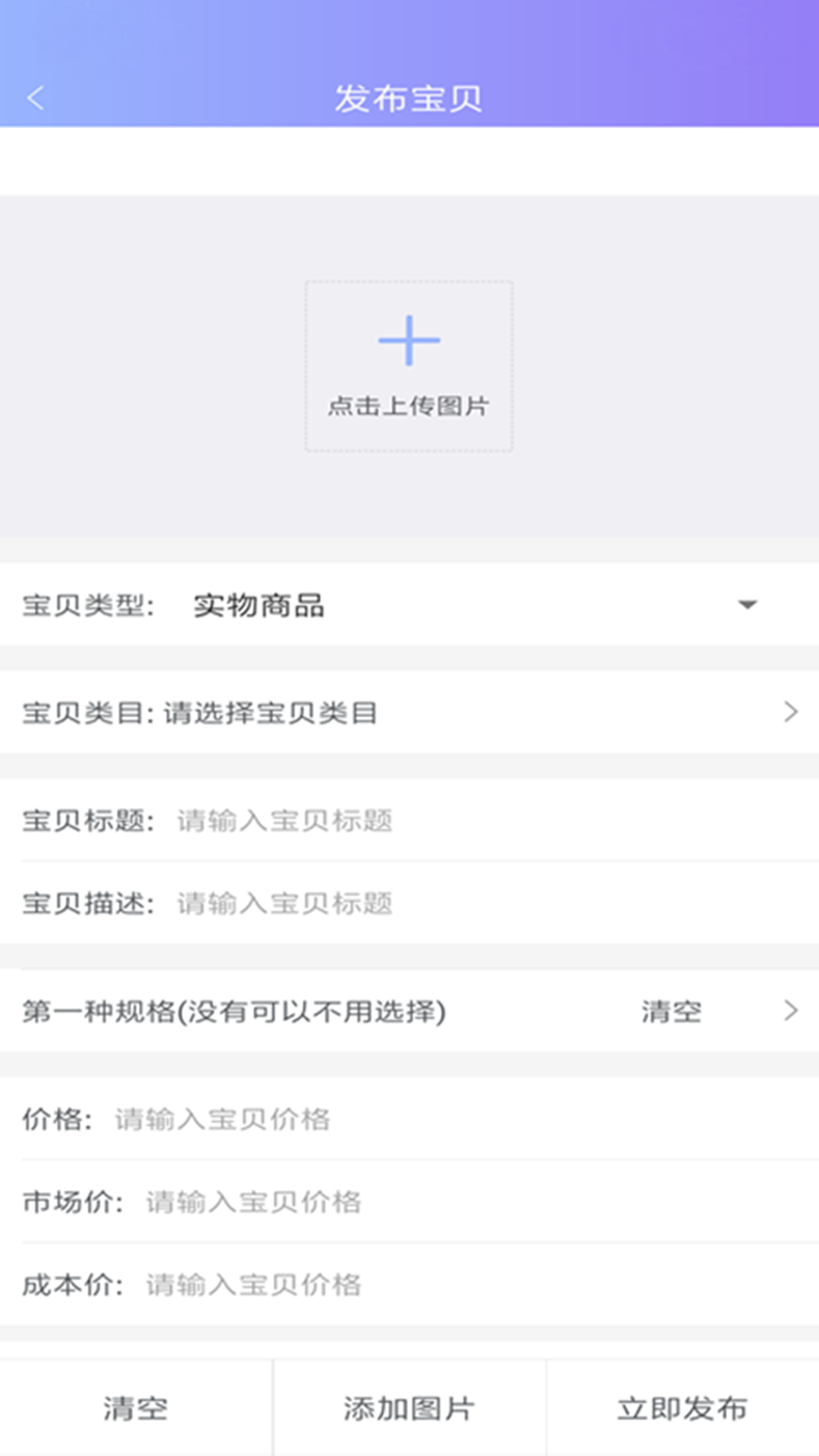Tap the 点击上传图片 upload box
819x1456 pixels.
pos(409,366)
